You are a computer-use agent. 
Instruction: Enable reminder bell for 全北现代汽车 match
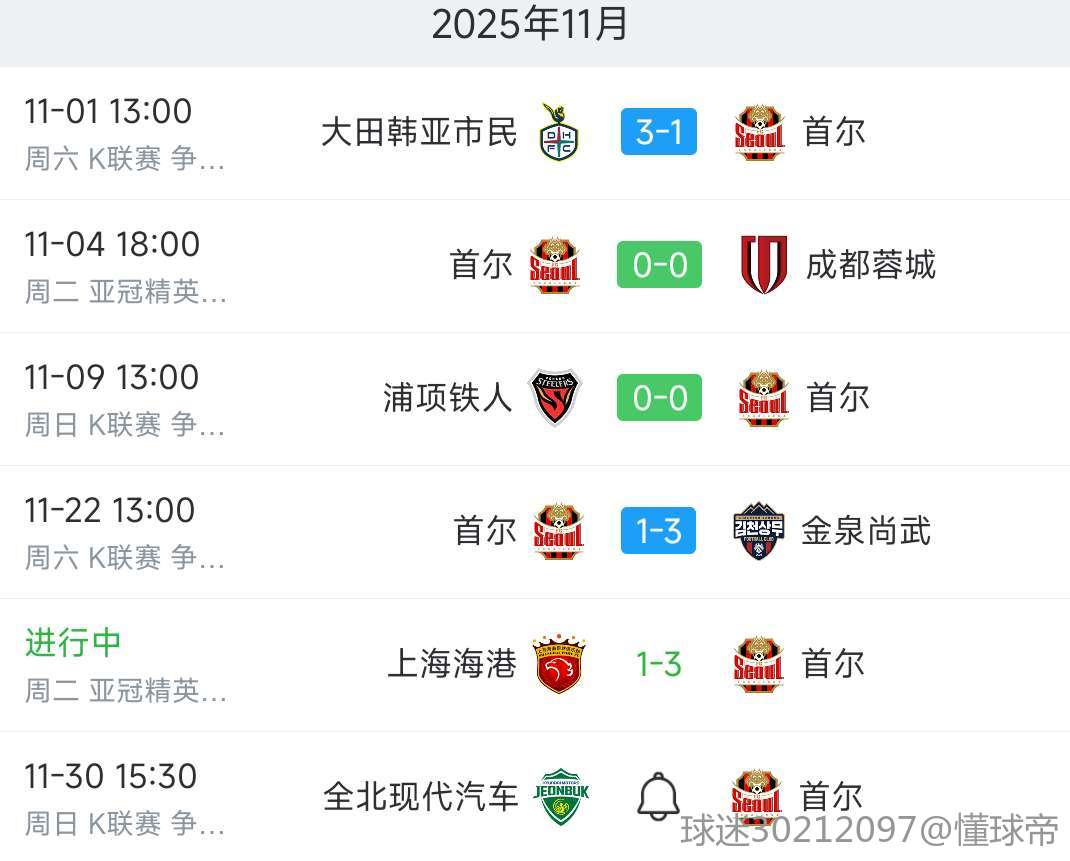[658, 797]
